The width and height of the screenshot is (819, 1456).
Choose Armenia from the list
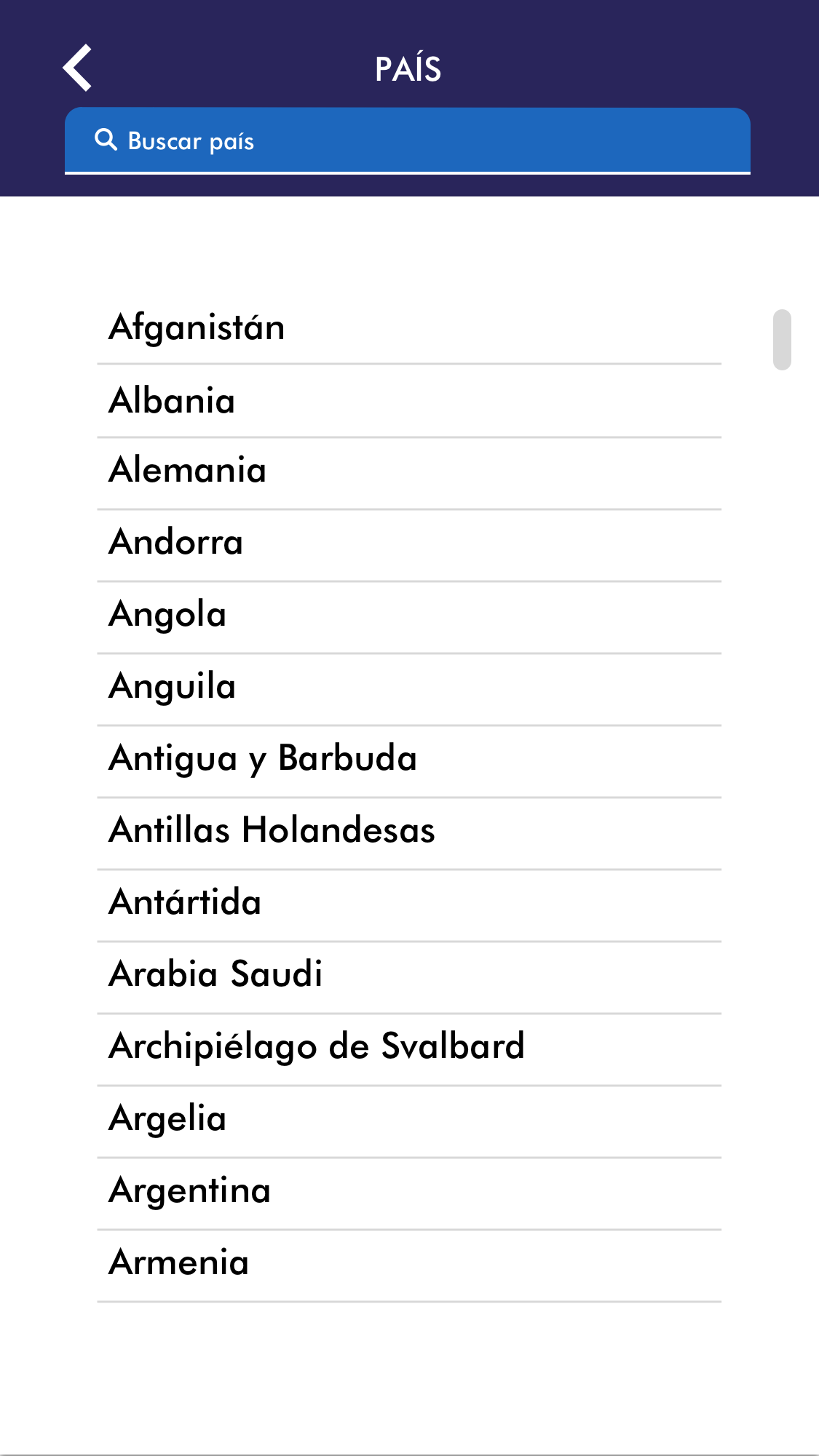(x=179, y=1262)
